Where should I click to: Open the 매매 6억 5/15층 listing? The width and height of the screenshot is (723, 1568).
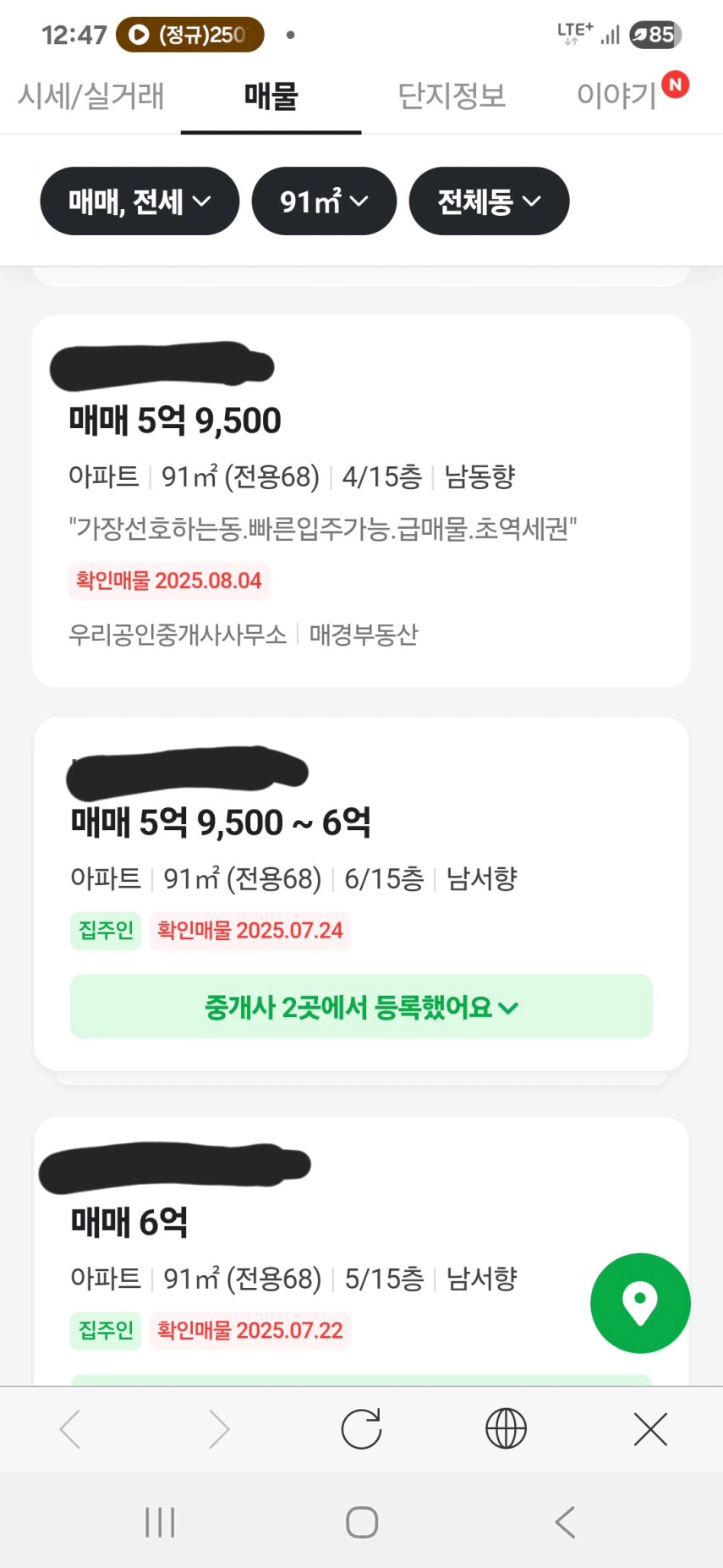pos(361,1251)
